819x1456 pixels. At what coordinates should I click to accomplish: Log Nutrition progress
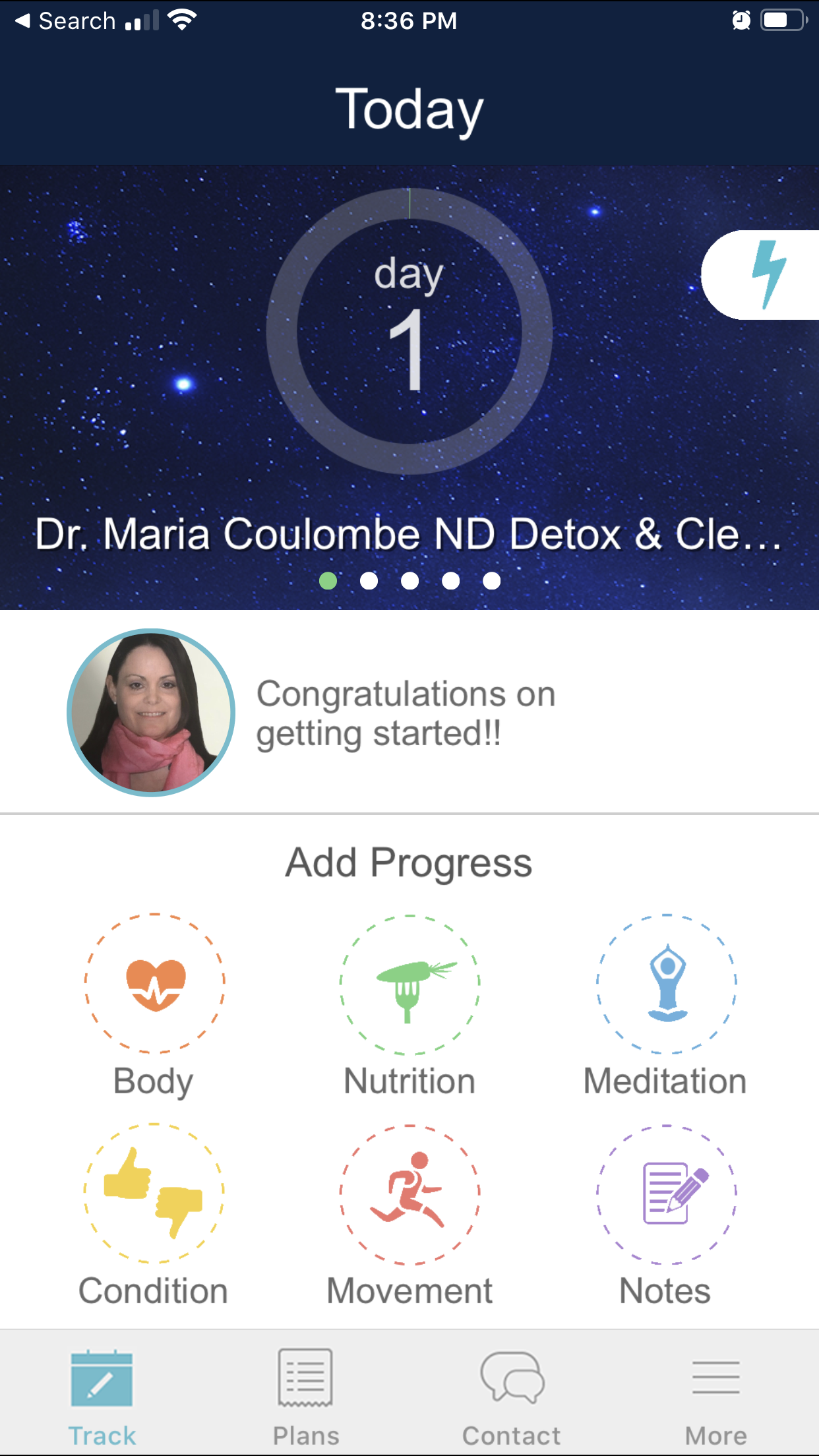pos(409,984)
